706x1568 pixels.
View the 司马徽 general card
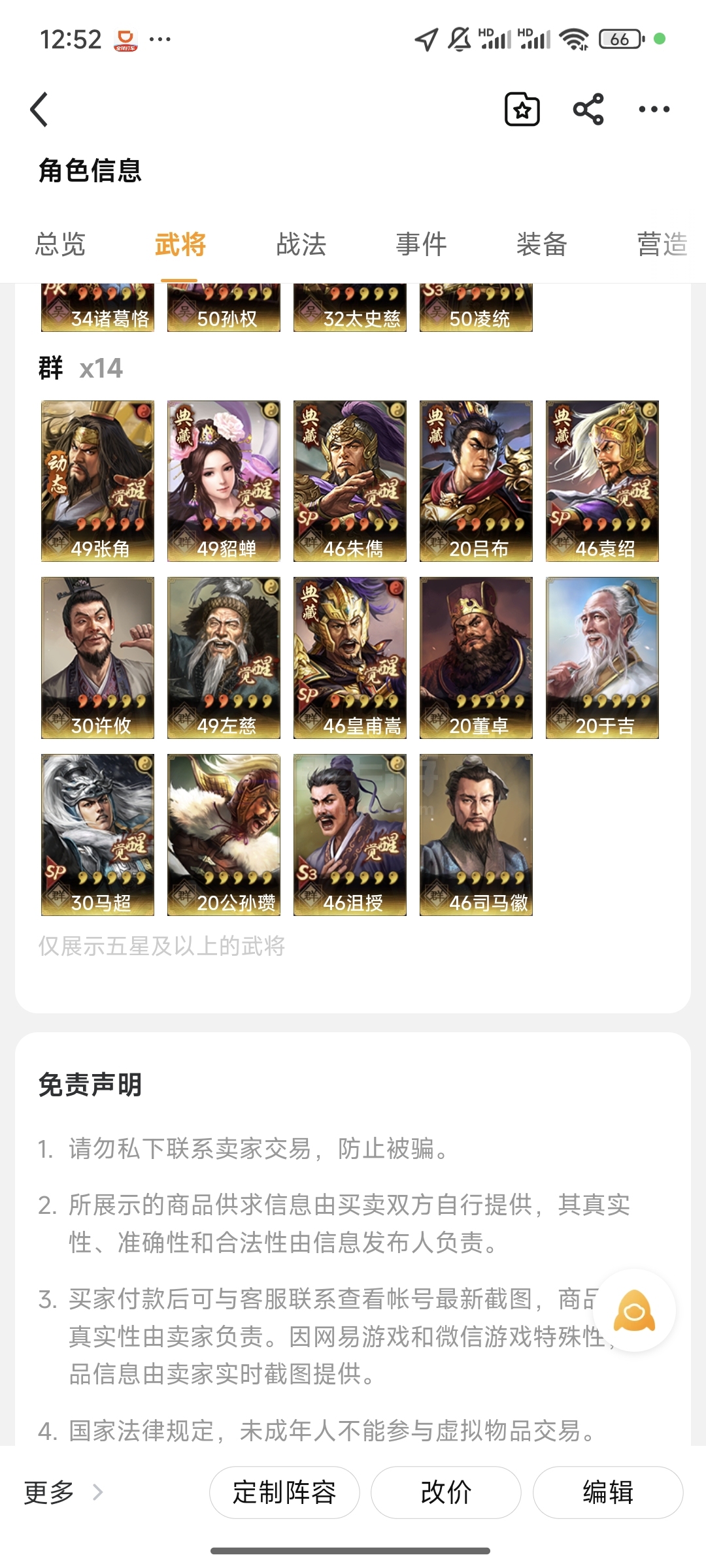[x=476, y=834]
